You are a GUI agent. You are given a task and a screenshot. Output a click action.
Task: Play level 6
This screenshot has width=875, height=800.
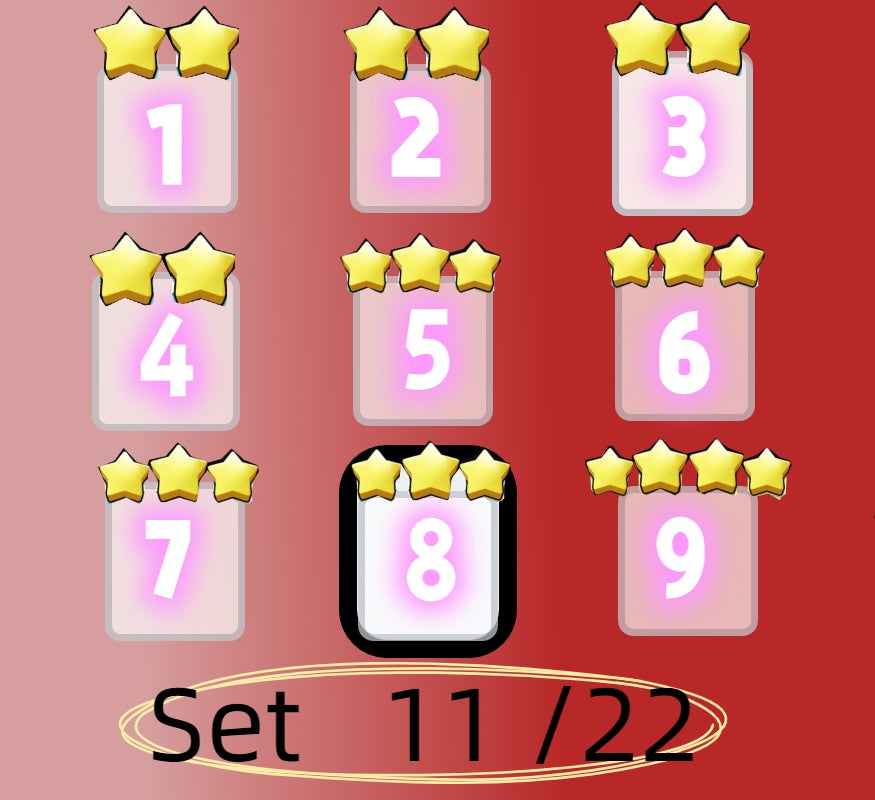coord(685,352)
